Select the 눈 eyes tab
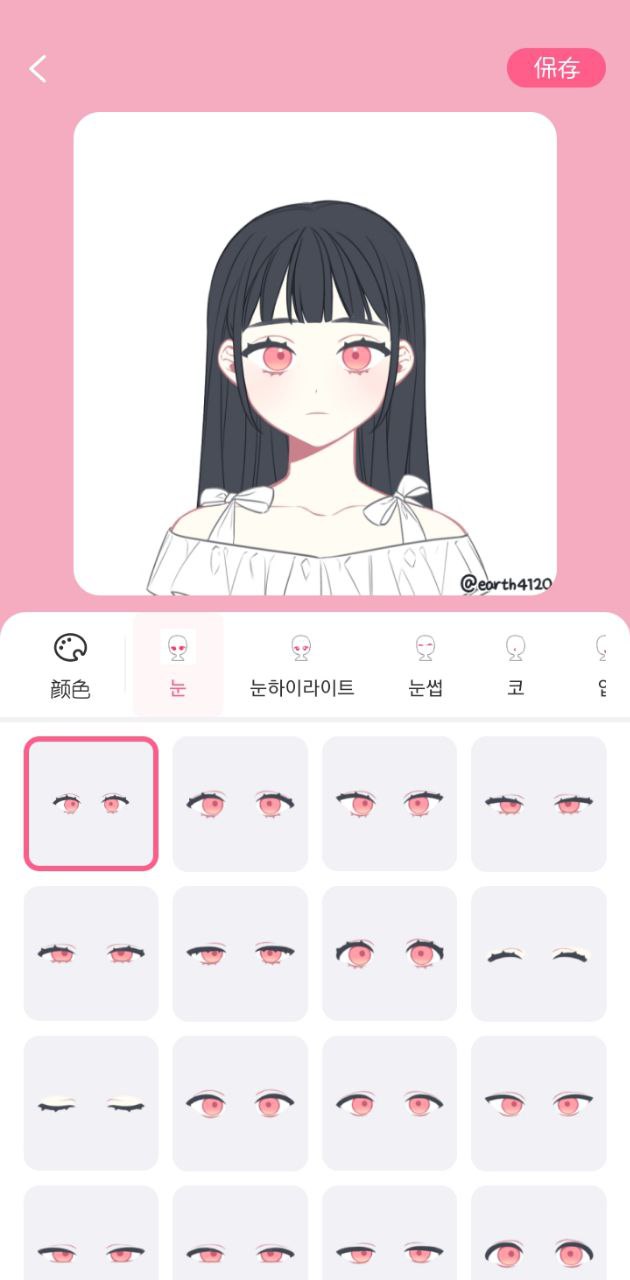 coord(178,666)
